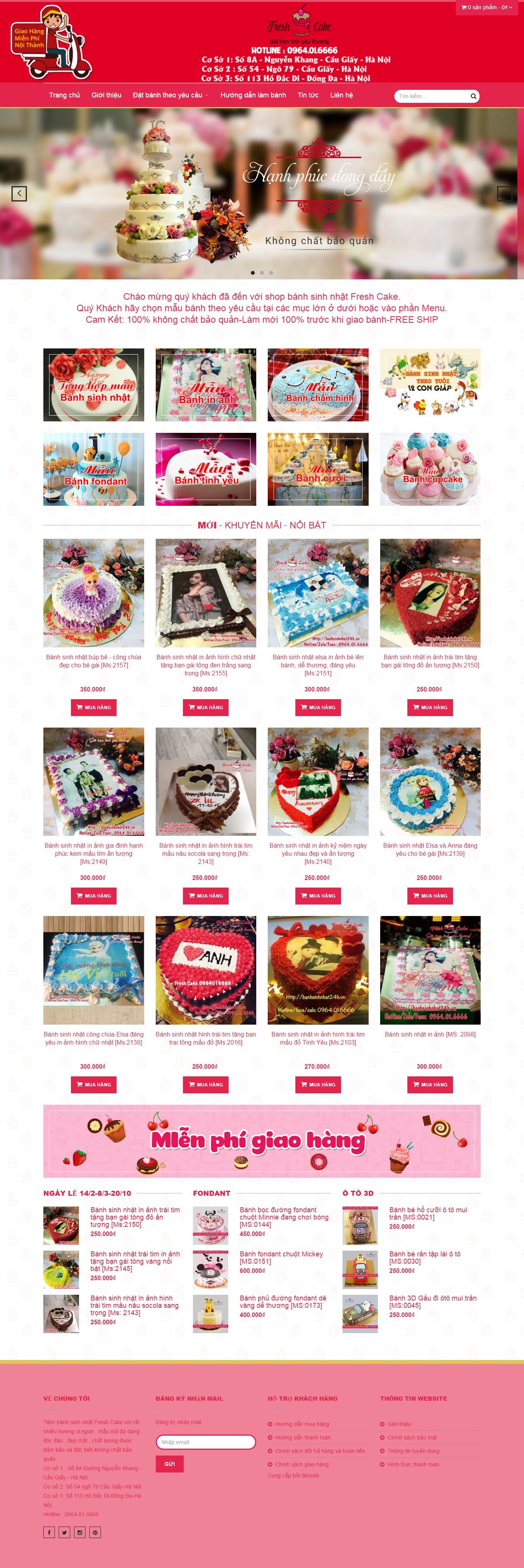
Task: Show next banner slide
Action: tap(504, 193)
